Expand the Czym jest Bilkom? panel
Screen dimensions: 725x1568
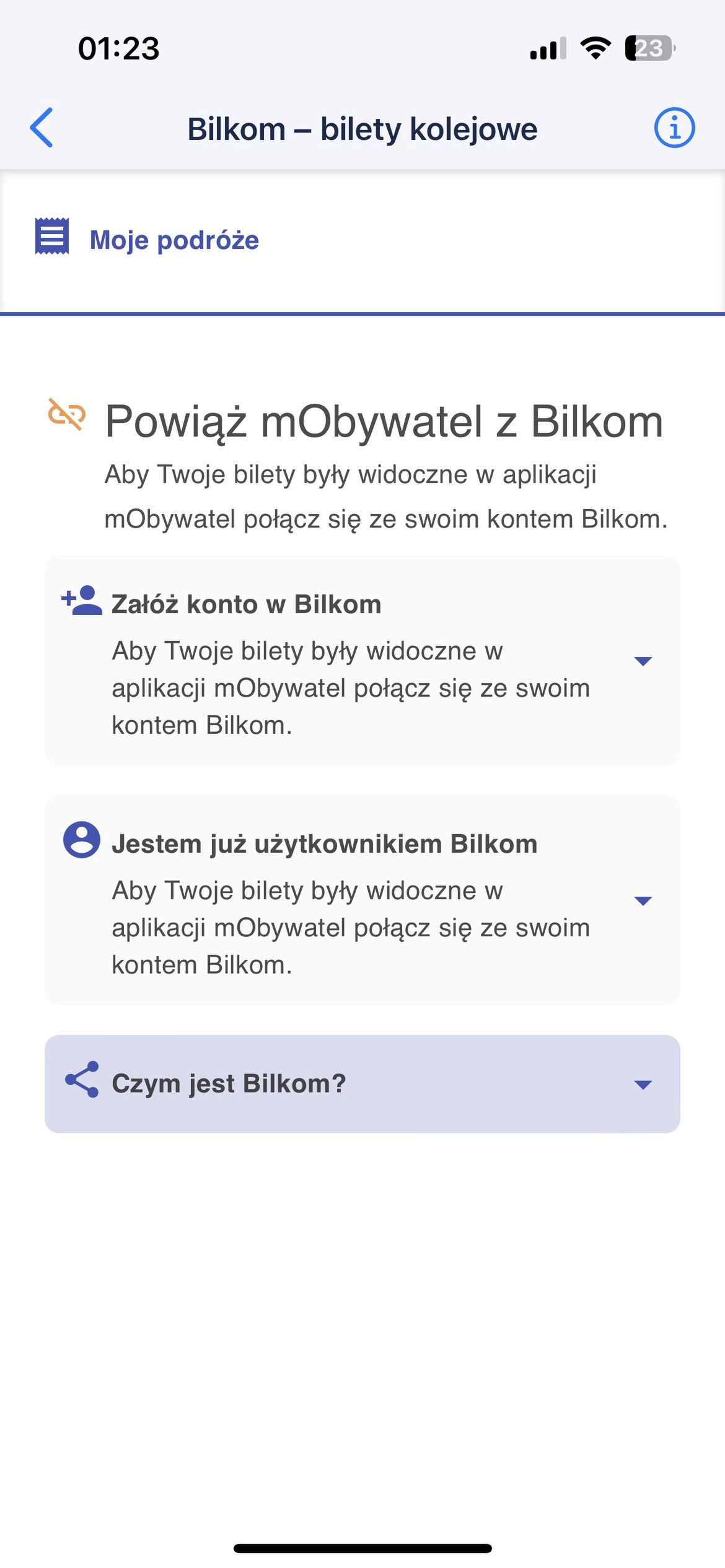[x=362, y=1084]
